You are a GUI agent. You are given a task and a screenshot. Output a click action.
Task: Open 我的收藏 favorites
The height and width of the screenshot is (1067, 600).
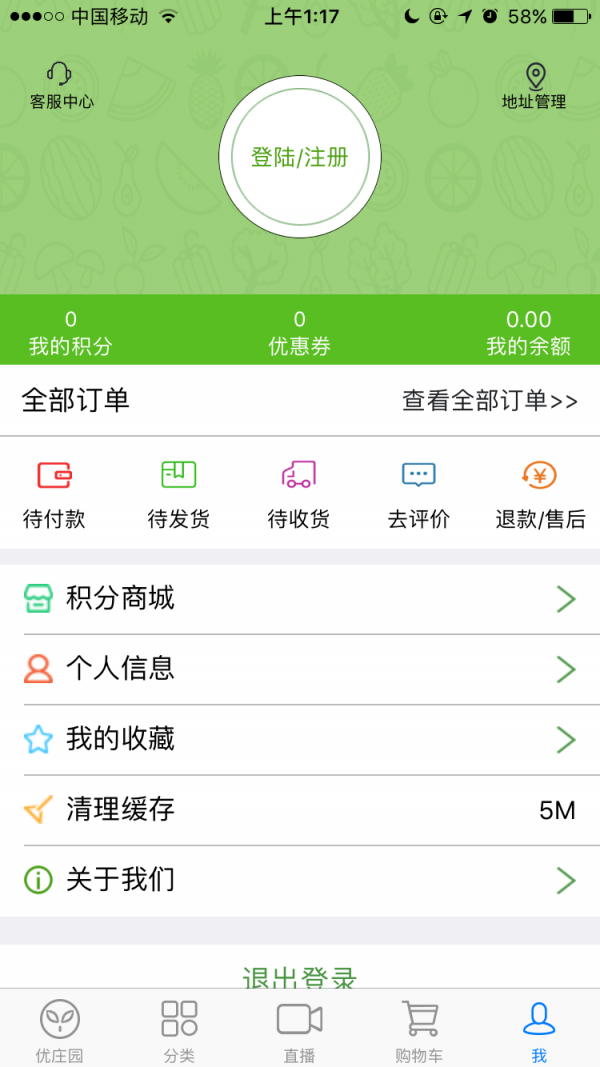tap(300, 740)
